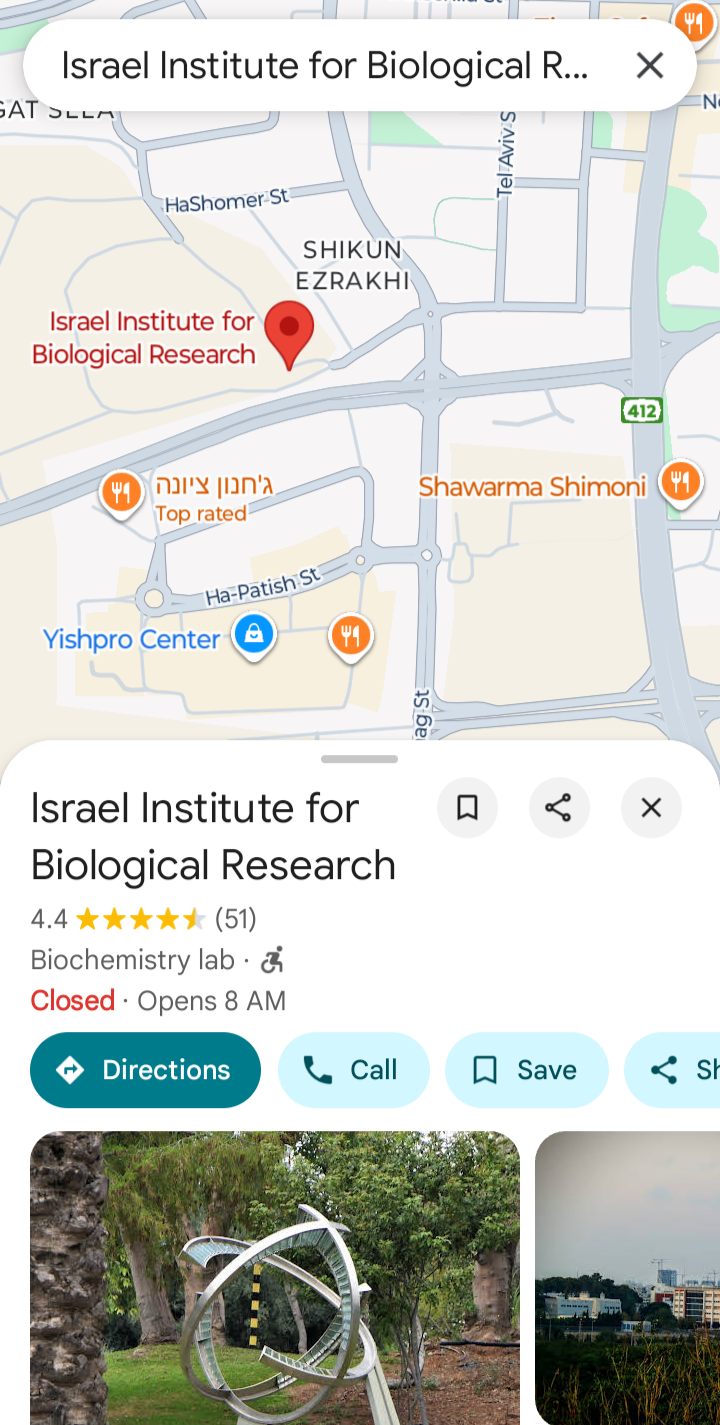
Task: Expand the sheet using the drag handle
Action: tap(360, 759)
